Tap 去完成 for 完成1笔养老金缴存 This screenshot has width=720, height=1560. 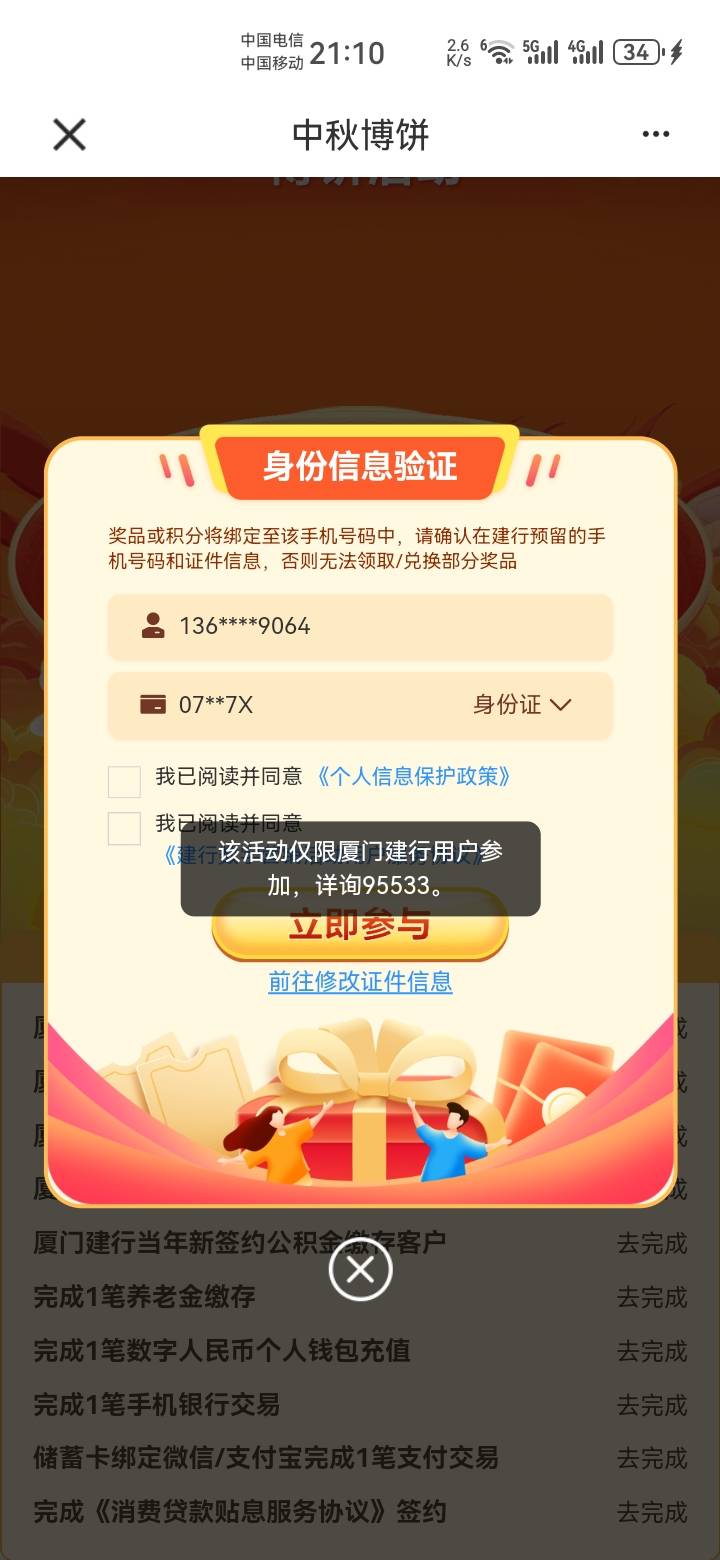[x=652, y=1297]
